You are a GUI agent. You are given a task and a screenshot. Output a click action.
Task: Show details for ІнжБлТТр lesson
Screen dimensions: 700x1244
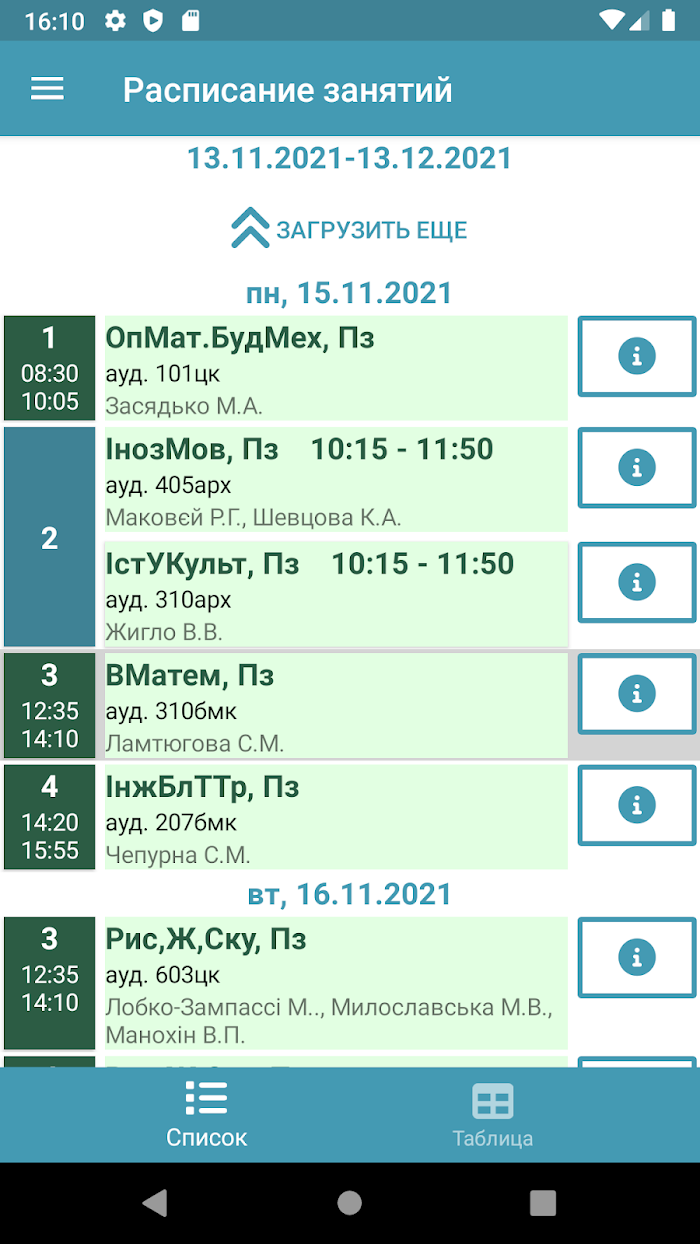pos(637,805)
